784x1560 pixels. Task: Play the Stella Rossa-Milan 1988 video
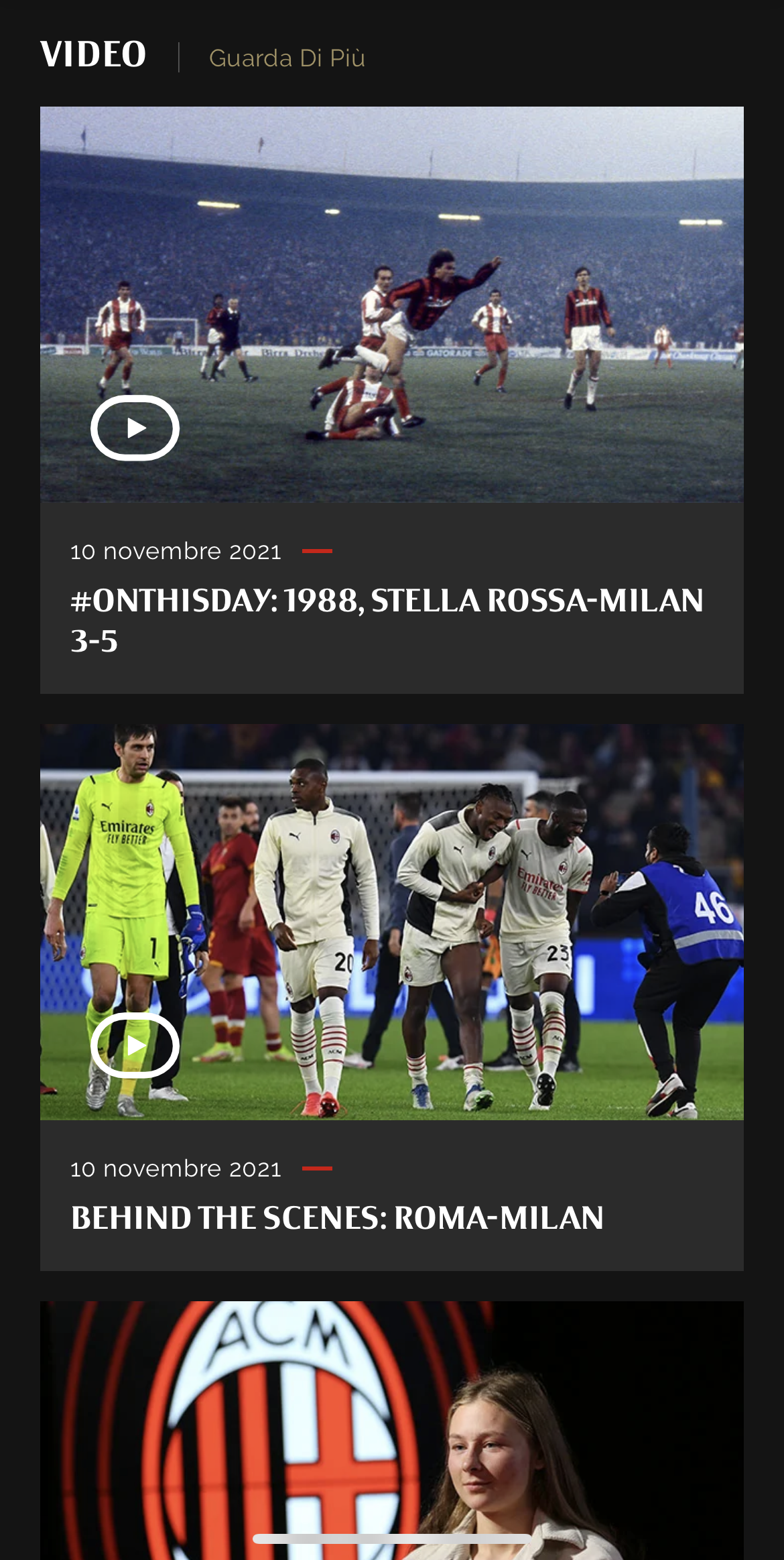point(135,428)
